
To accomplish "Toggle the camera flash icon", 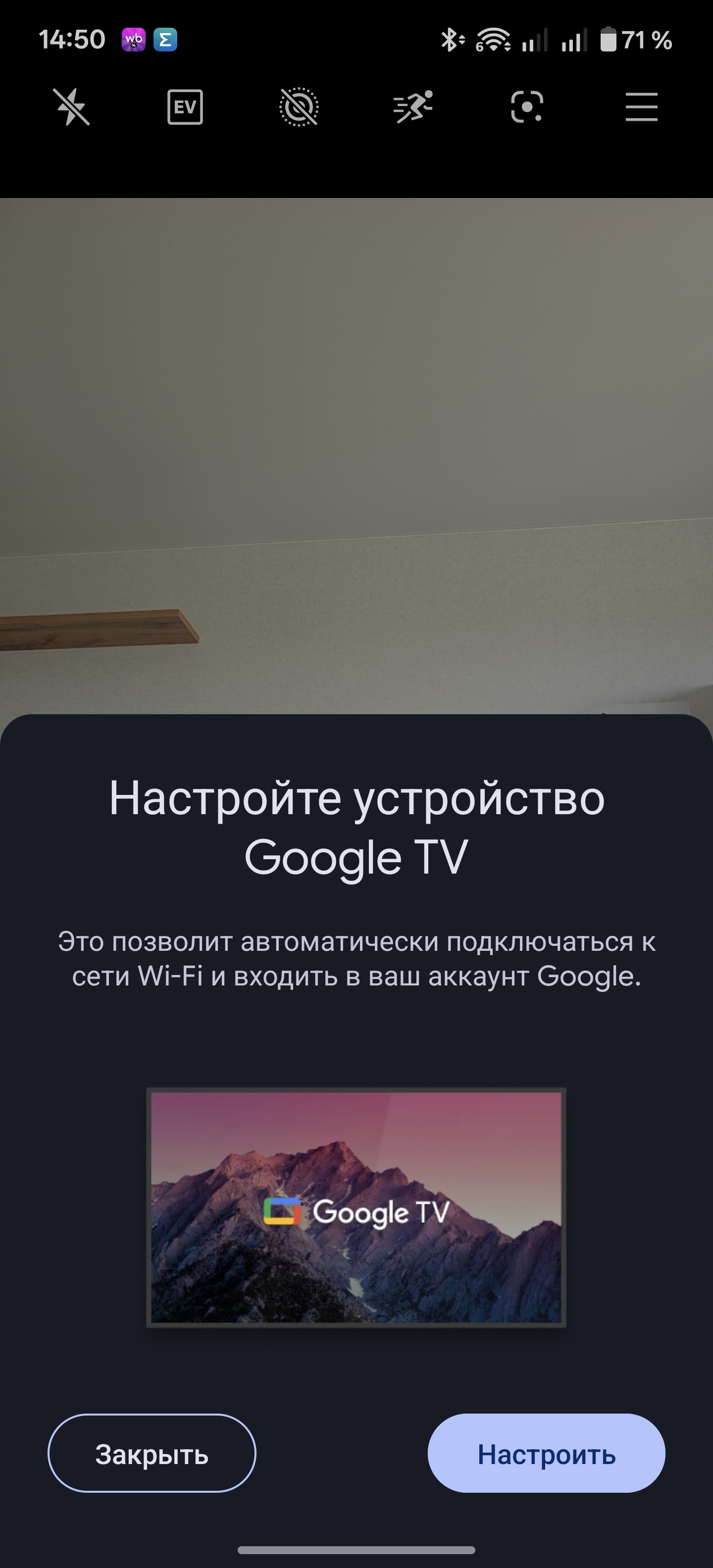I will coord(71,107).
